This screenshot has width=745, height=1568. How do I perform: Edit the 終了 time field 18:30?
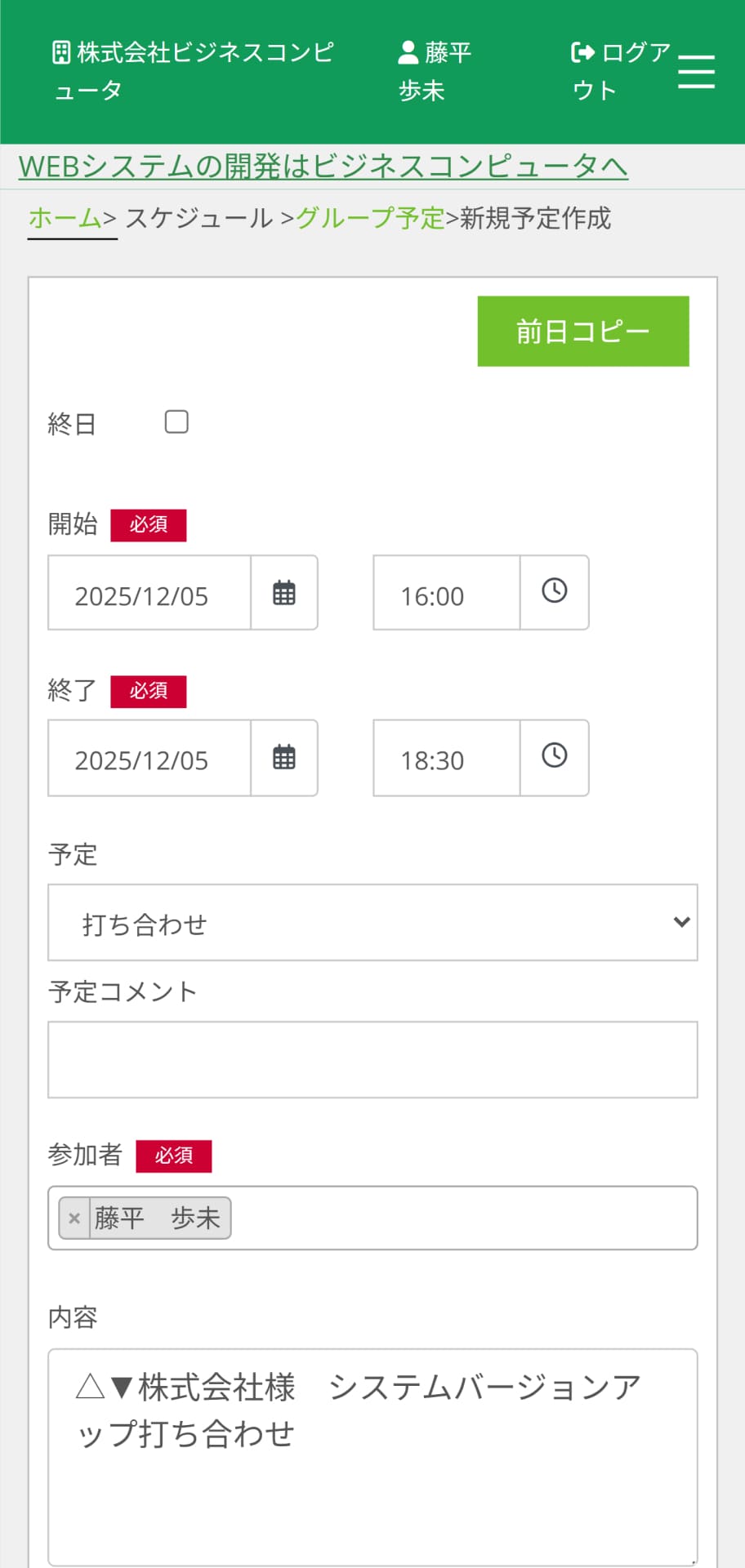[446, 759]
